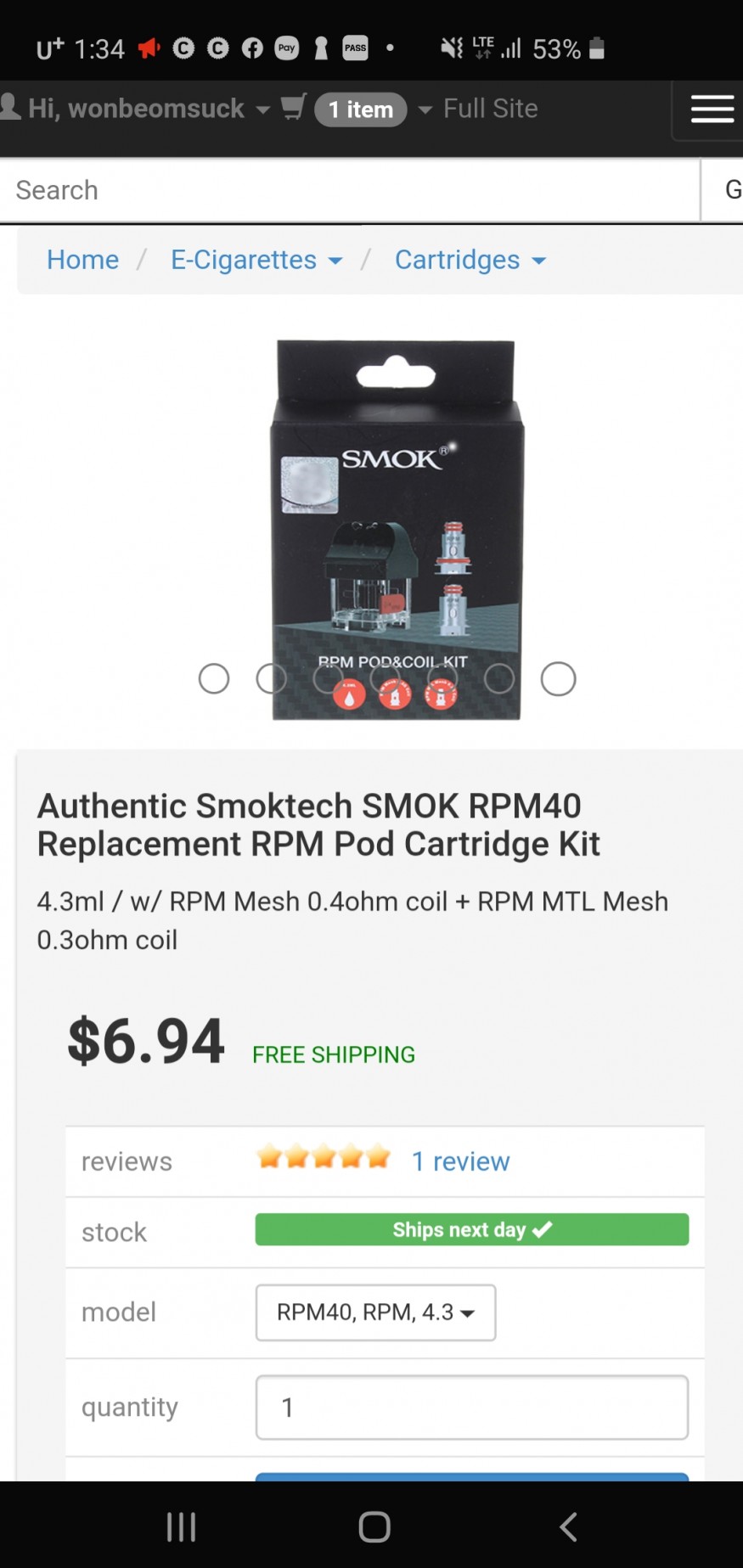This screenshot has width=743, height=1568.
Task: Open the model dropdown RPM40, RPM, 4.3
Action: pos(375,1312)
